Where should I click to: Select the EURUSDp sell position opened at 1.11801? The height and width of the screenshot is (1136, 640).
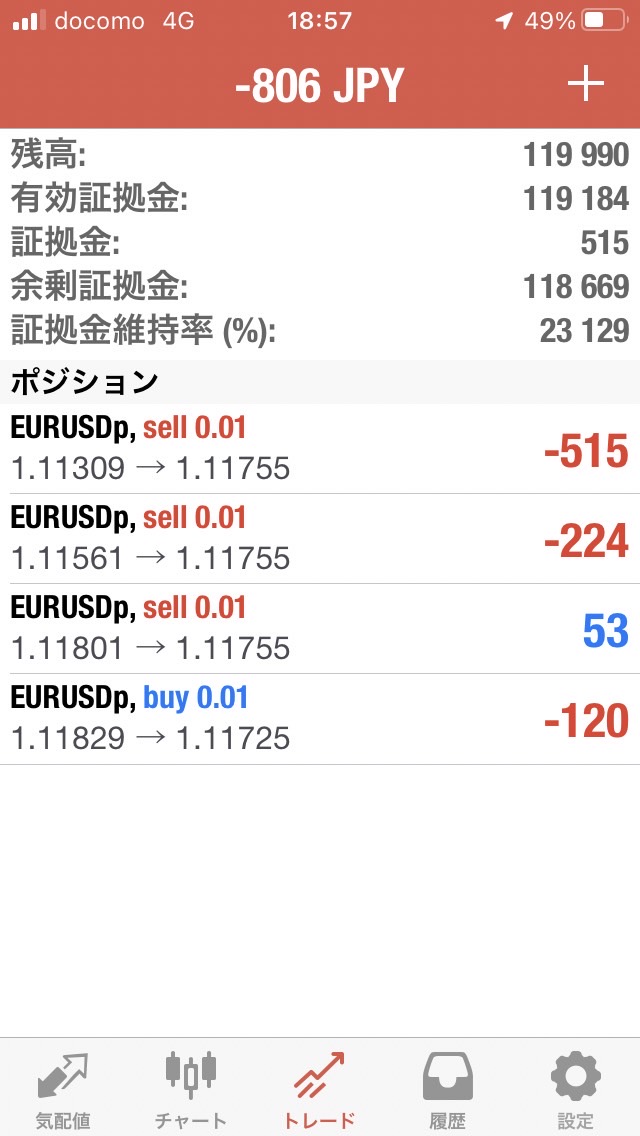tap(320, 629)
